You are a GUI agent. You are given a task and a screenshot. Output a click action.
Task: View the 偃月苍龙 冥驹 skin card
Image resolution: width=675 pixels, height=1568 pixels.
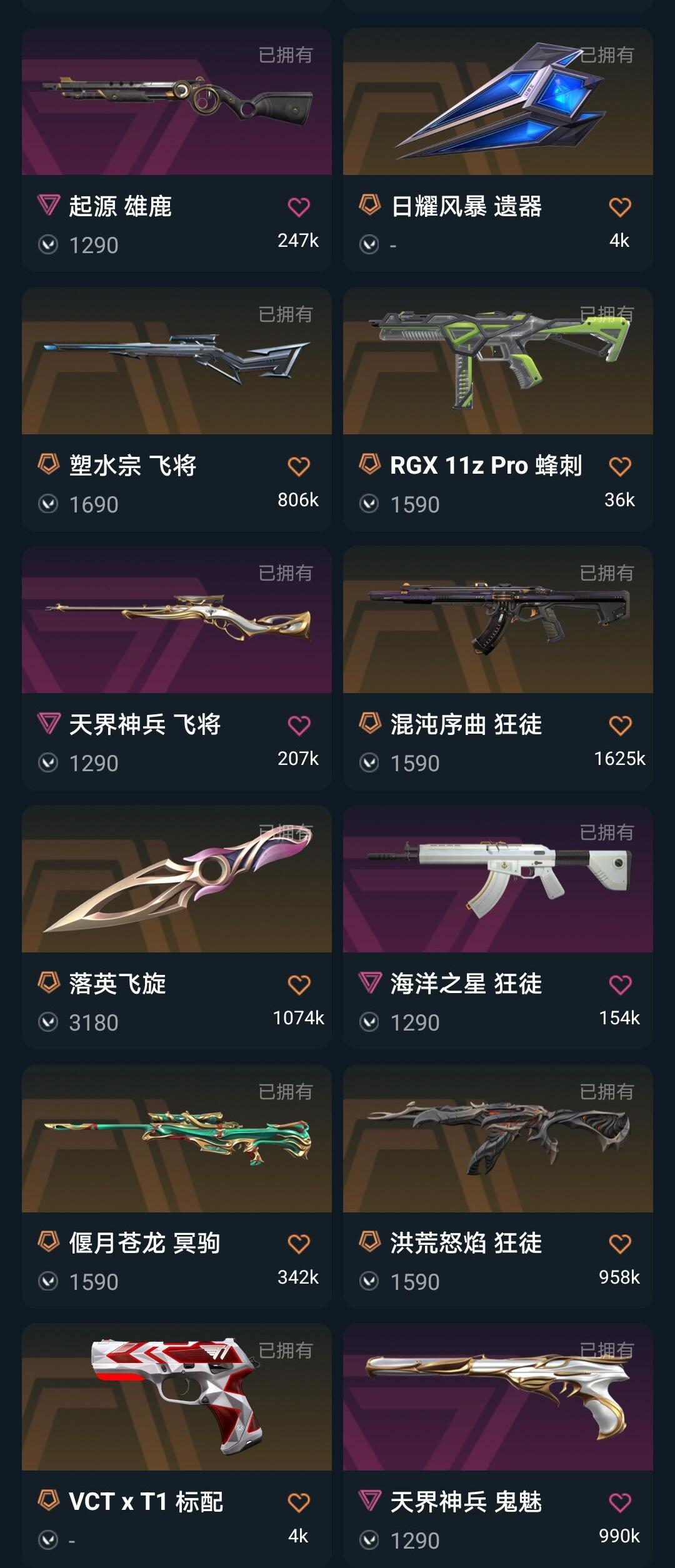click(x=176, y=1138)
